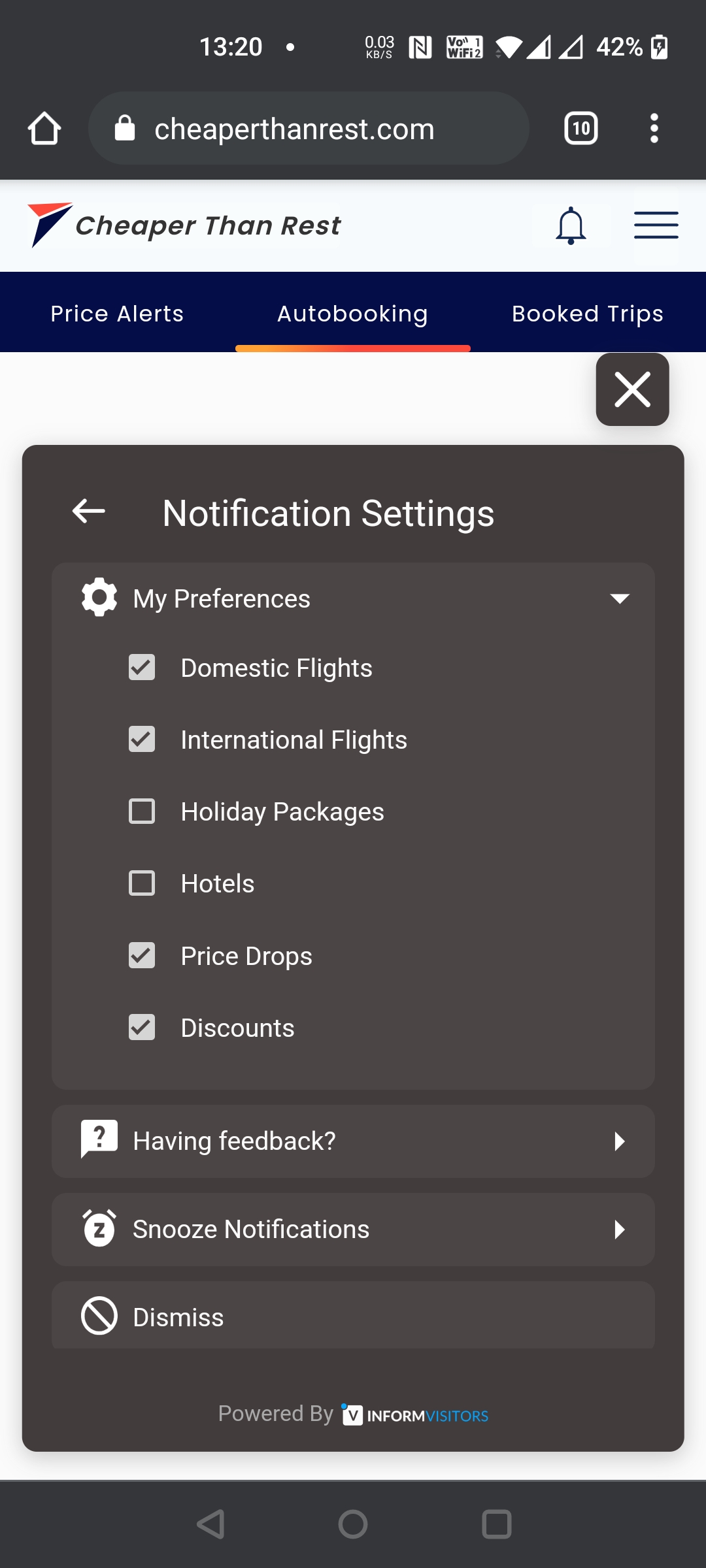The height and width of the screenshot is (1568, 706).
Task: Go back using the arrow beside Notification Settings
Action: click(x=89, y=512)
